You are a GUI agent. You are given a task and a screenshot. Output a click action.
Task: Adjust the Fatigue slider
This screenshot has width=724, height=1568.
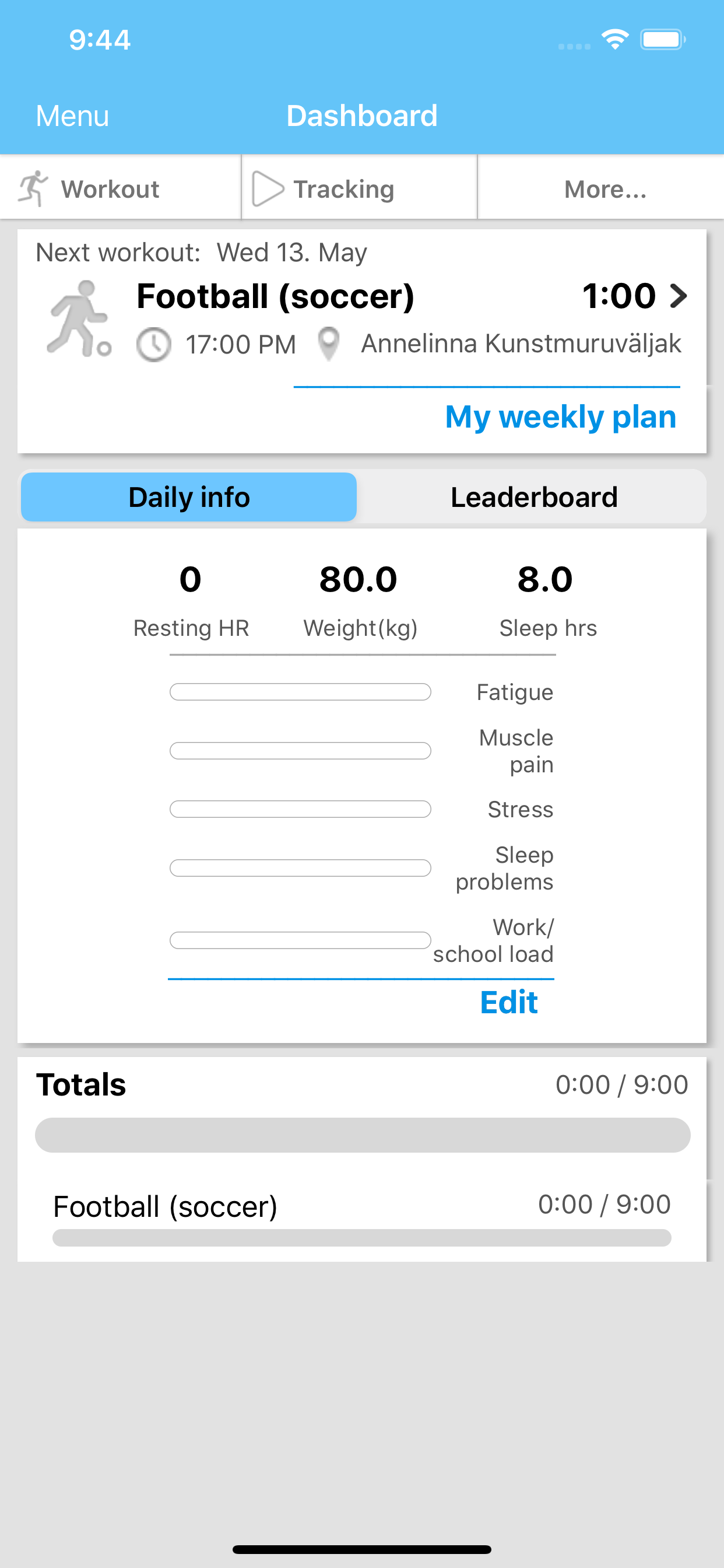coord(301,692)
